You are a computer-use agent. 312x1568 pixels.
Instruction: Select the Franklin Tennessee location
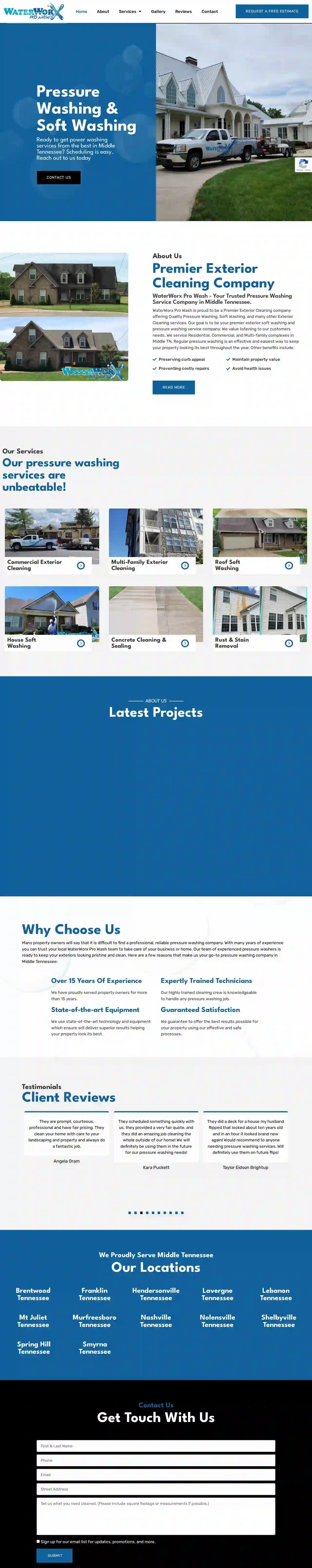[x=94, y=1294]
